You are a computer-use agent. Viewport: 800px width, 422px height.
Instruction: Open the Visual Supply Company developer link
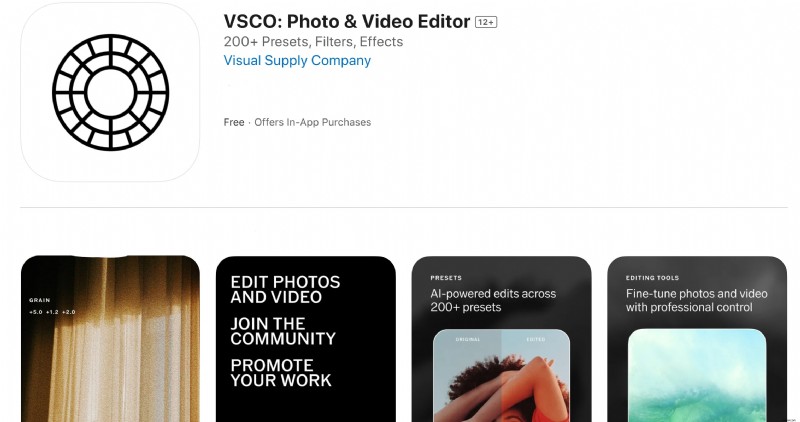297,60
